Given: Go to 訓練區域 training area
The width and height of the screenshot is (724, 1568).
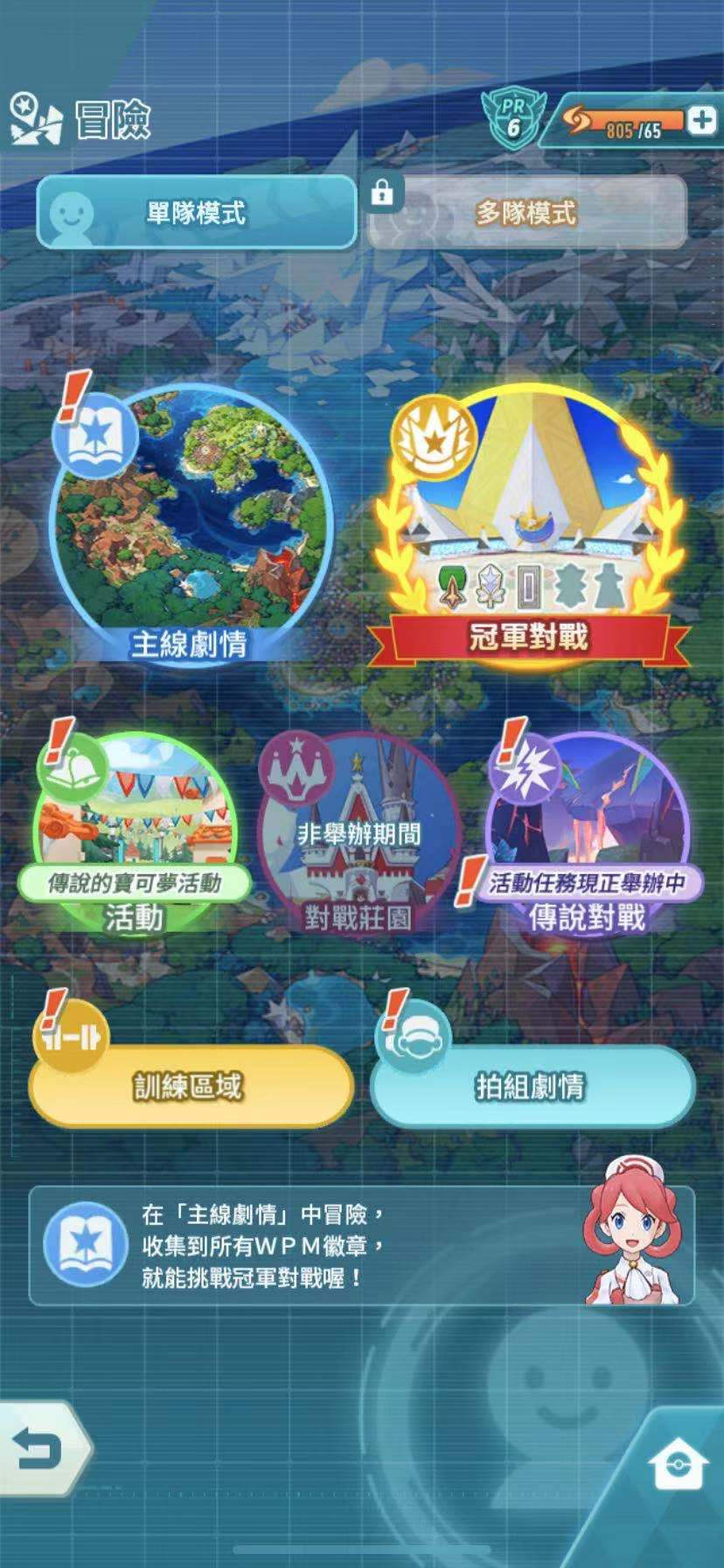Looking at the screenshot, I should tap(190, 1086).
